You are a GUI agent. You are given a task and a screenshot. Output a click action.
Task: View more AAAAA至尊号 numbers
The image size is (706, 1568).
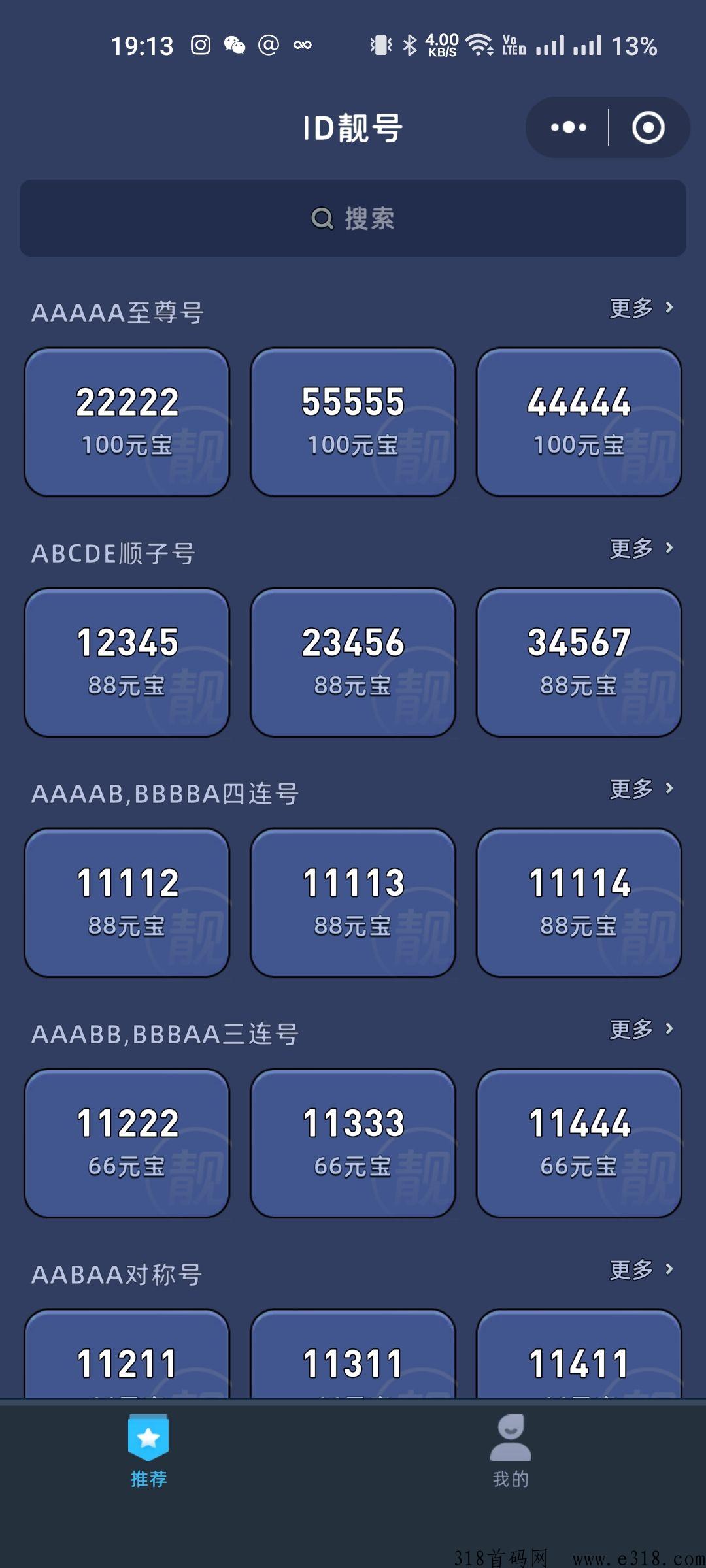click(x=641, y=308)
